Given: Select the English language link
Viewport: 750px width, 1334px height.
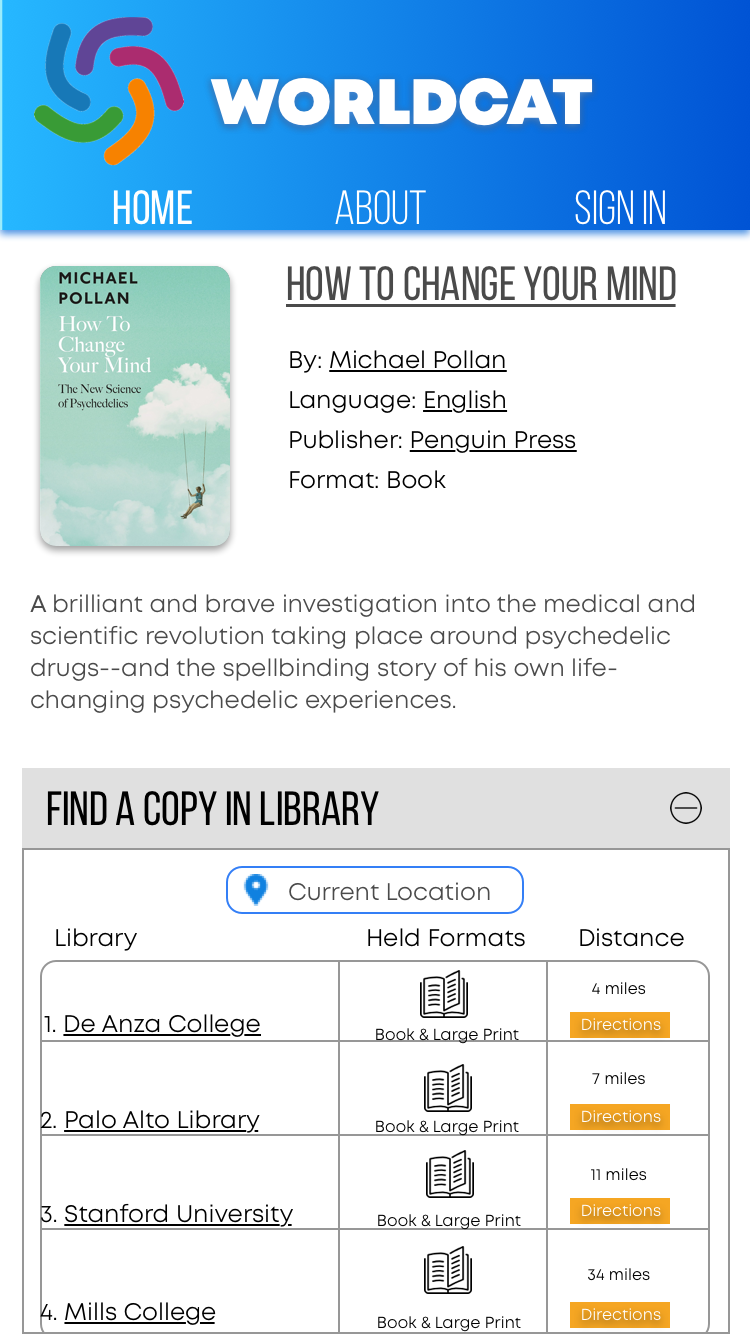Looking at the screenshot, I should coord(464,400).
